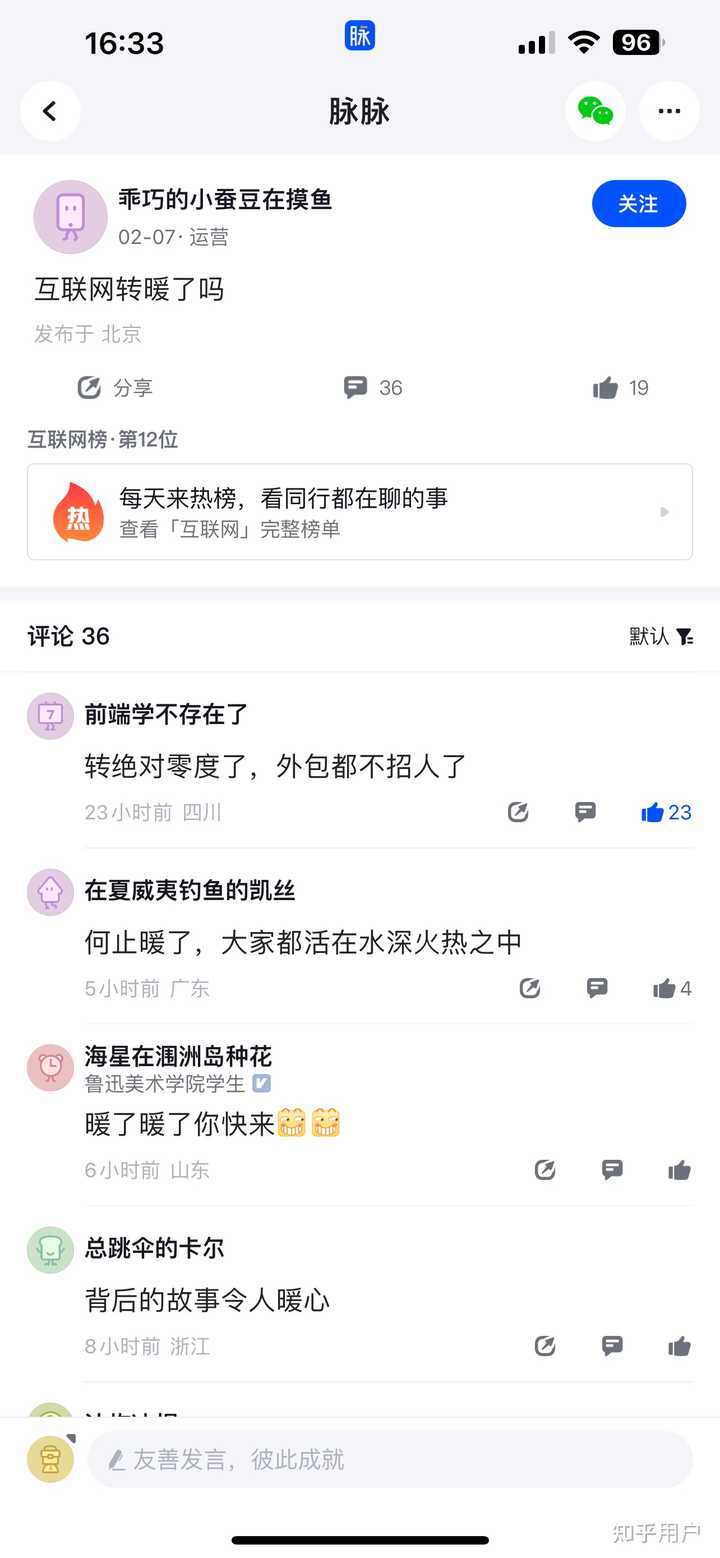The image size is (720, 1558).
Task: Change comment sorting from 默认
Action: 661,636
